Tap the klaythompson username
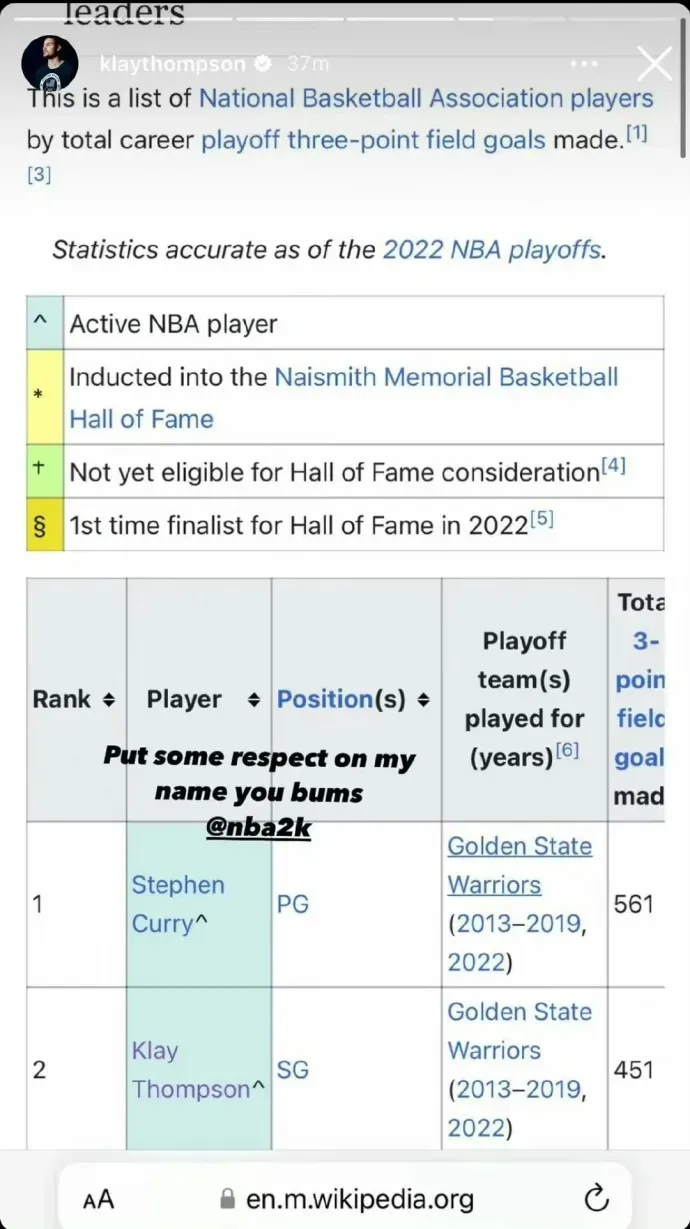690x1229 pixels. [170, 64]
